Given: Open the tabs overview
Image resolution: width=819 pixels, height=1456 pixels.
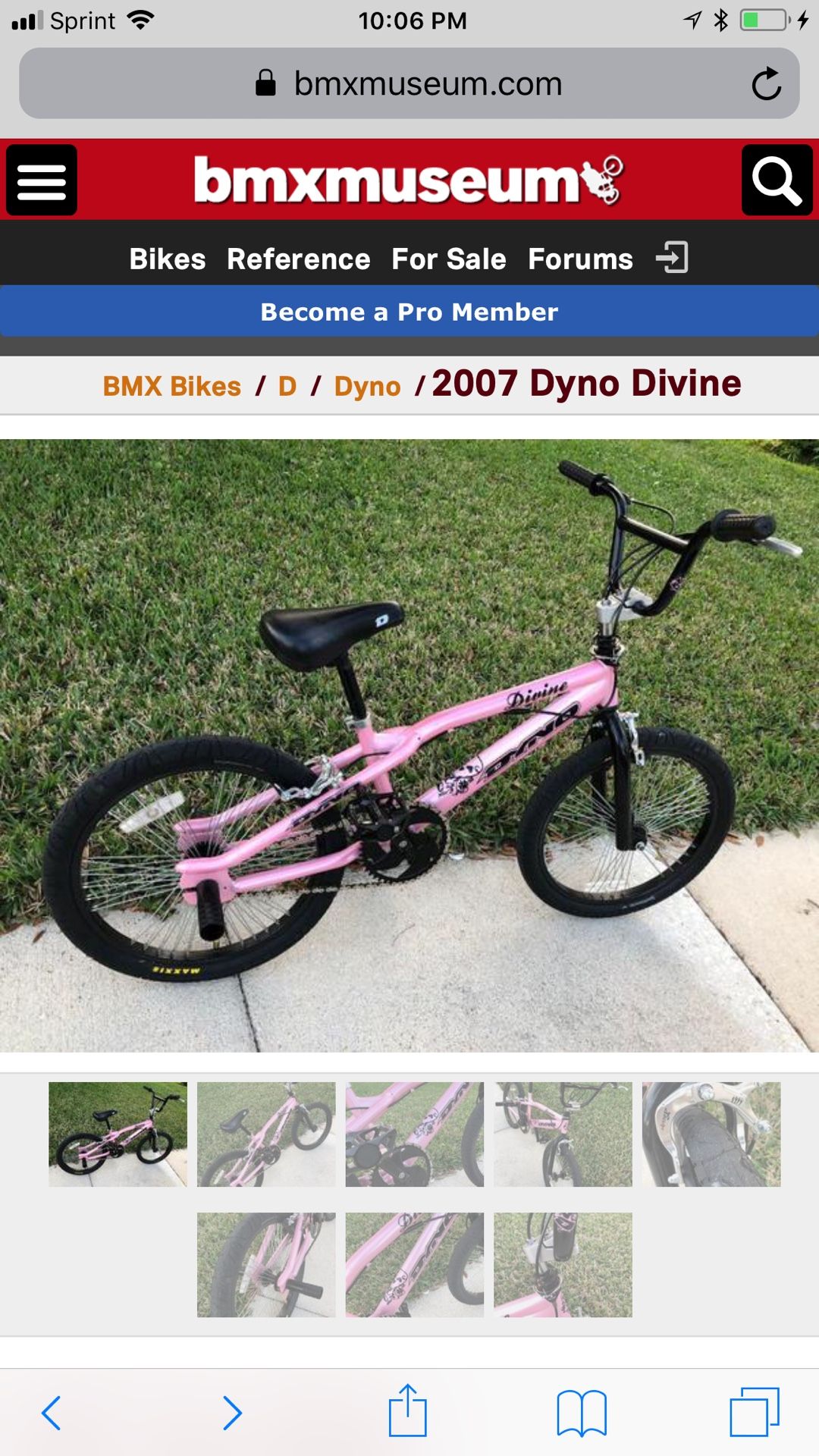Looking at the screenshot, I should tap(755, 1412).
